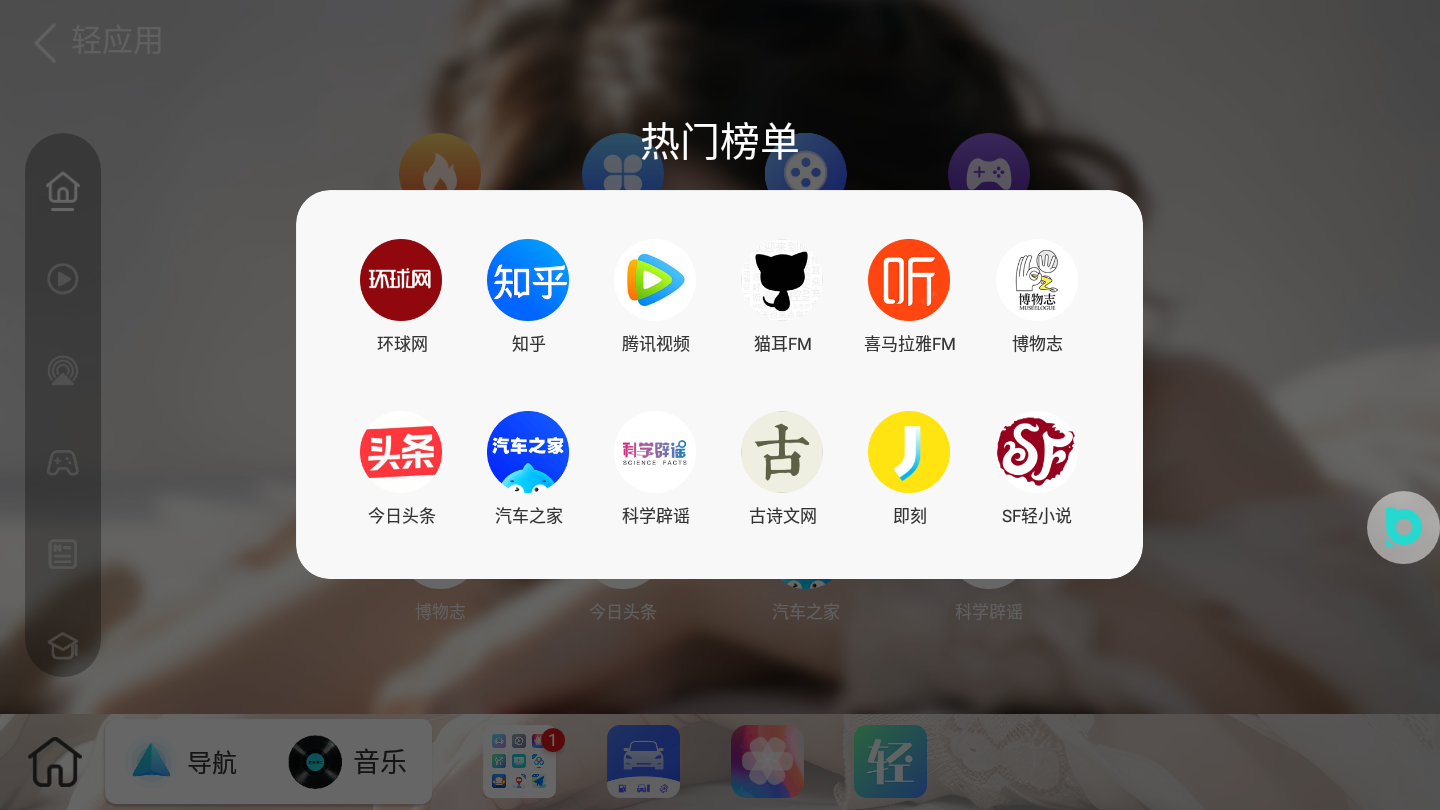Launch the 轻 app in the dock

890,762
